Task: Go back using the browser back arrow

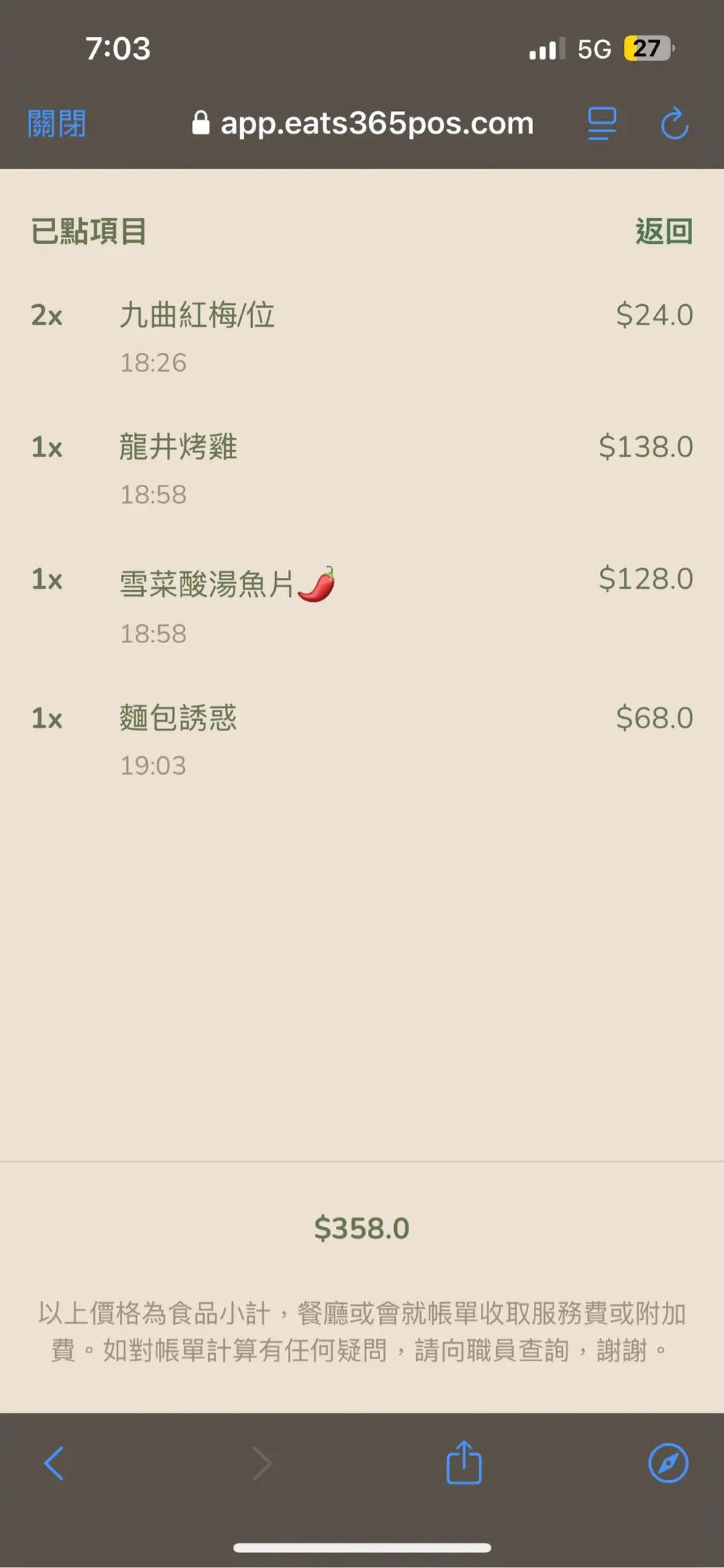Action: tap(54, 1463)
